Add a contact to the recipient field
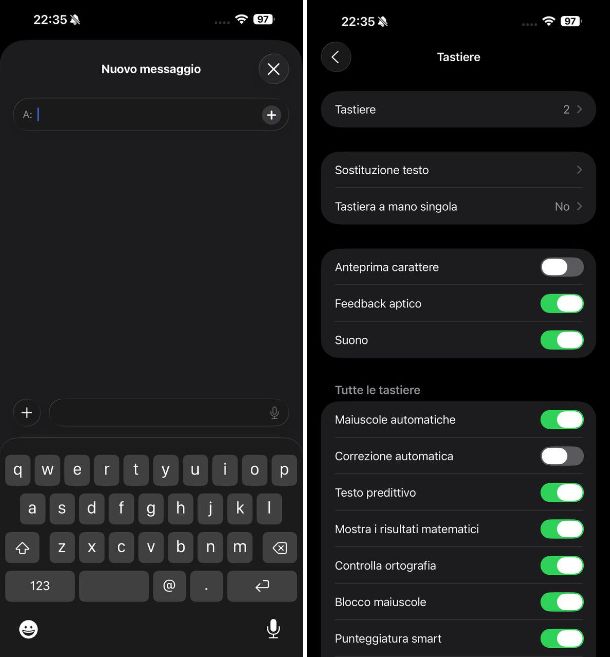The width and height of the screenshot is (610, 657). click(x=271, y=115)
